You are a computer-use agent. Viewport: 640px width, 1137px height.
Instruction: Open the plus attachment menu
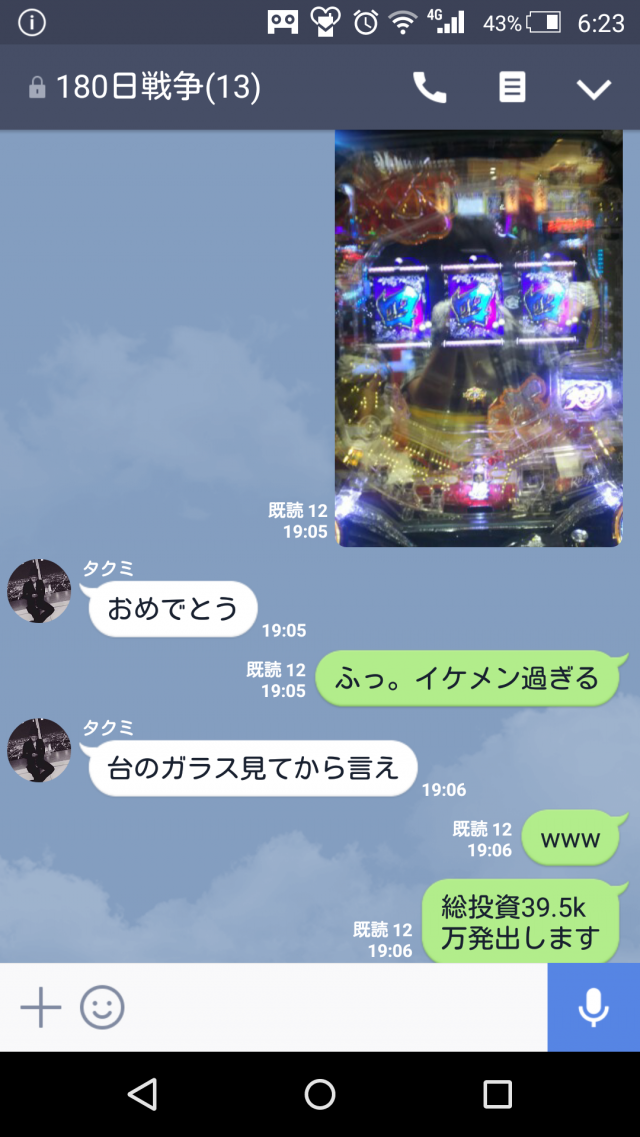point(41,1007)
